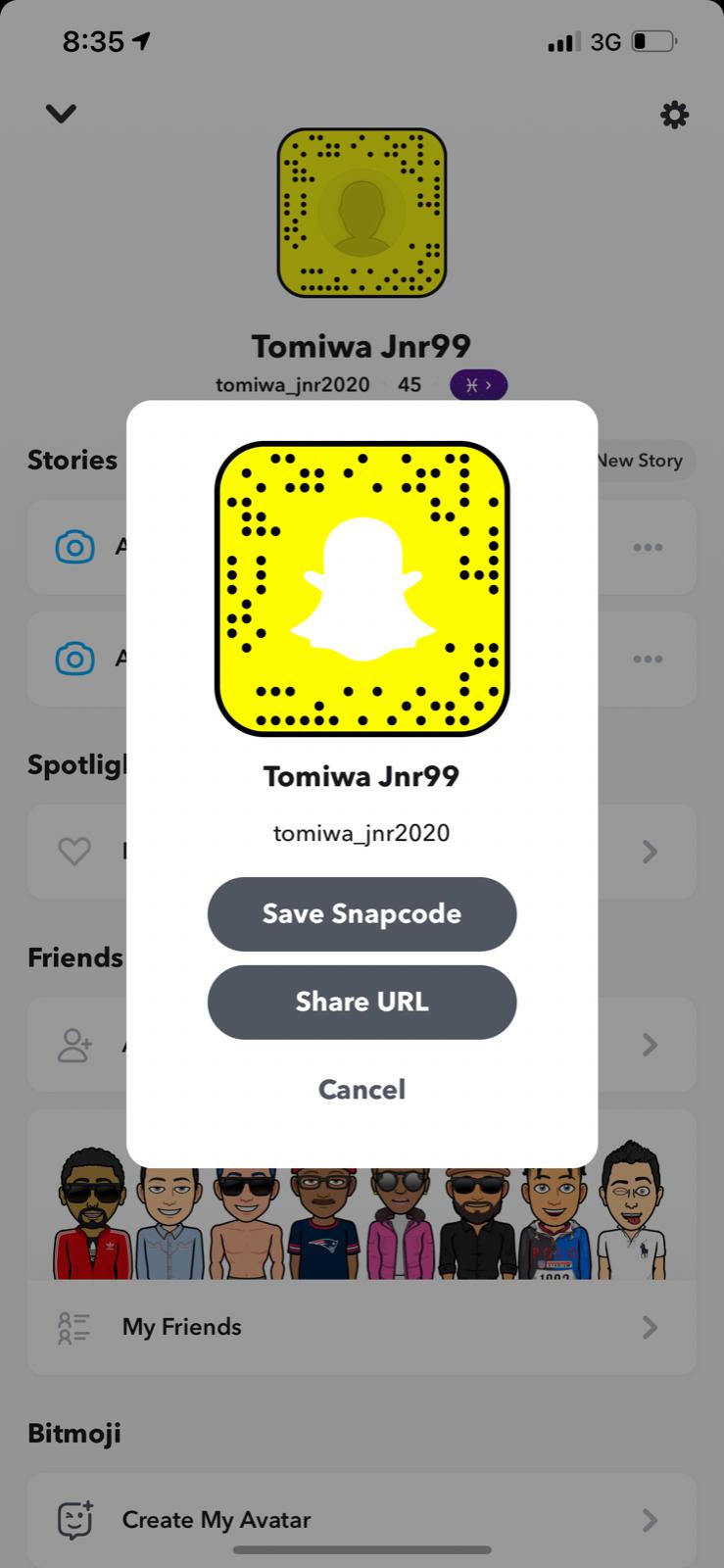Screen dimensions: 724x1568
Task: Share the profile URL
Action: [362, 1002]
